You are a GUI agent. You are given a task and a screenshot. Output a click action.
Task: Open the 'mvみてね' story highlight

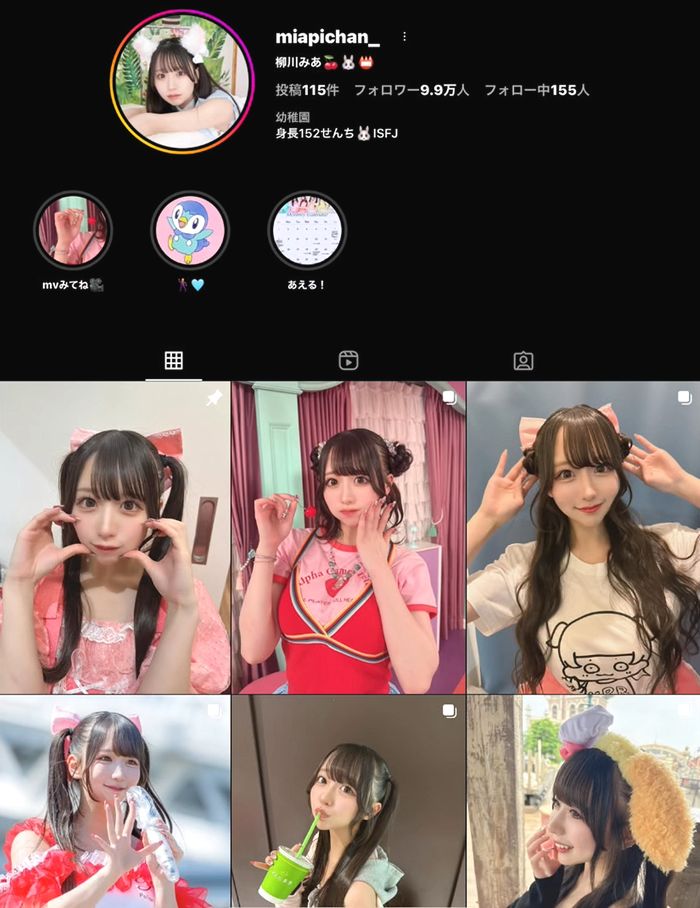pos(73,231)
